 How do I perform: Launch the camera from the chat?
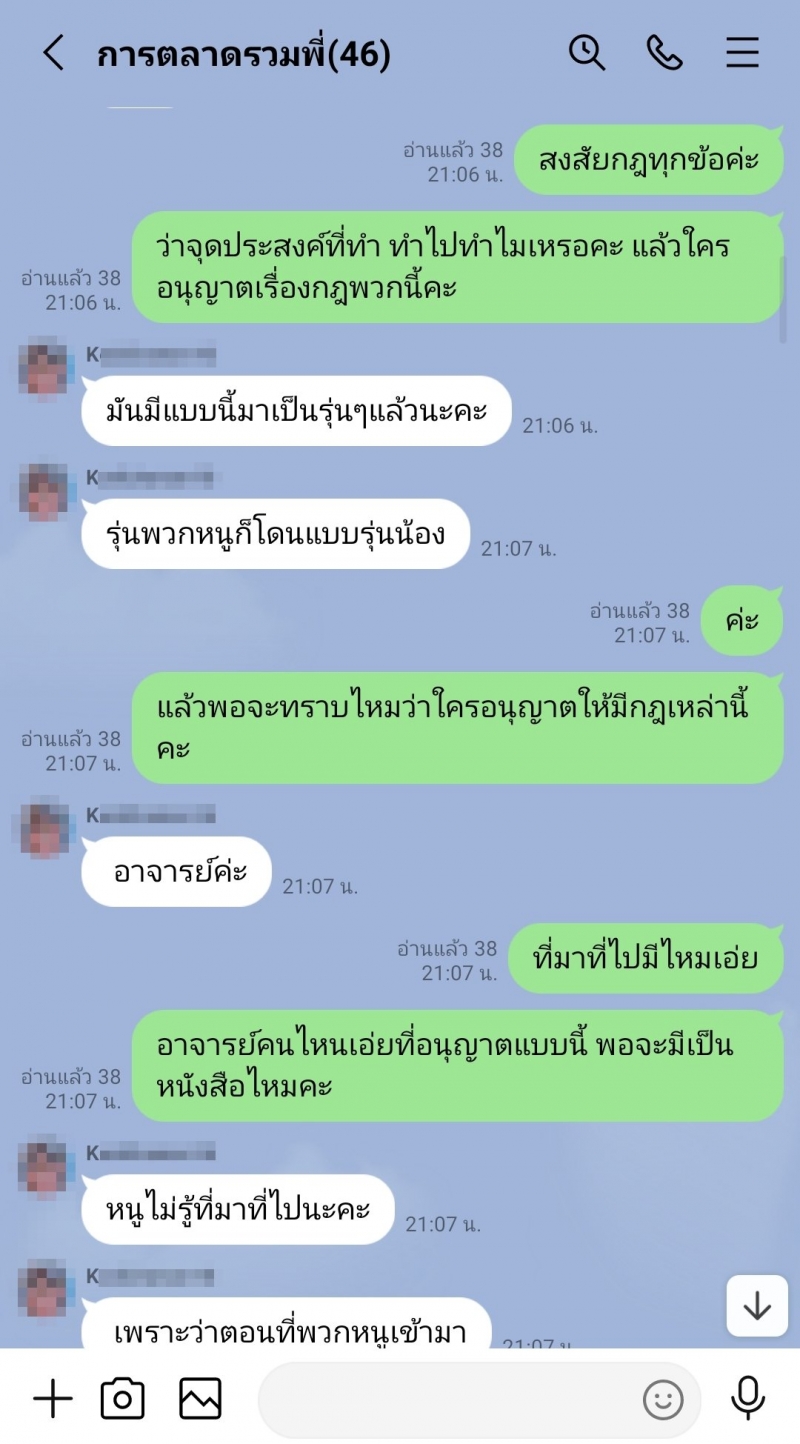(x=123, y=1398)
